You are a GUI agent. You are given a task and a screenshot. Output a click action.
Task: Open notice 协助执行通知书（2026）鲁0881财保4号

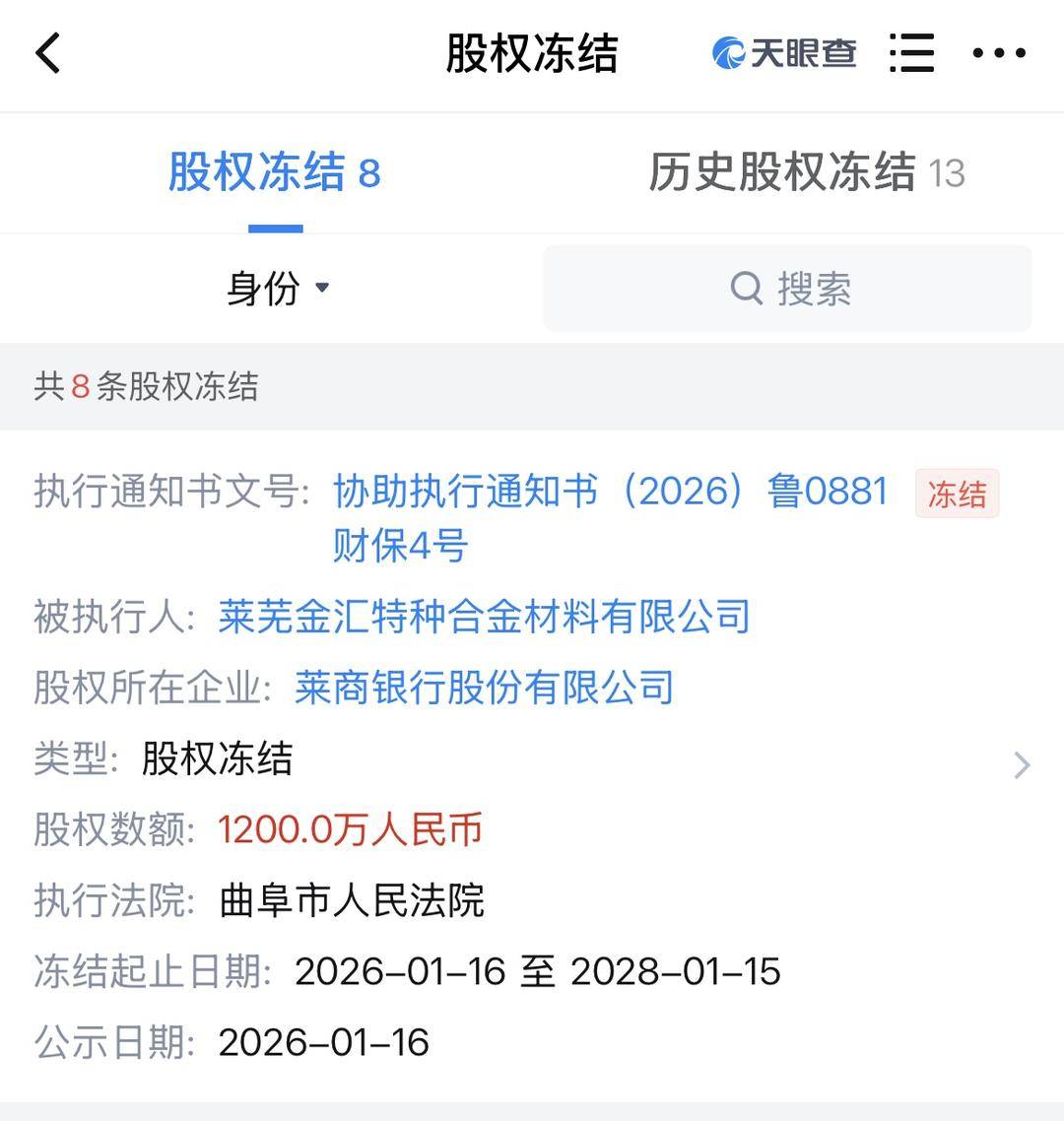click(x=609, y=517)
